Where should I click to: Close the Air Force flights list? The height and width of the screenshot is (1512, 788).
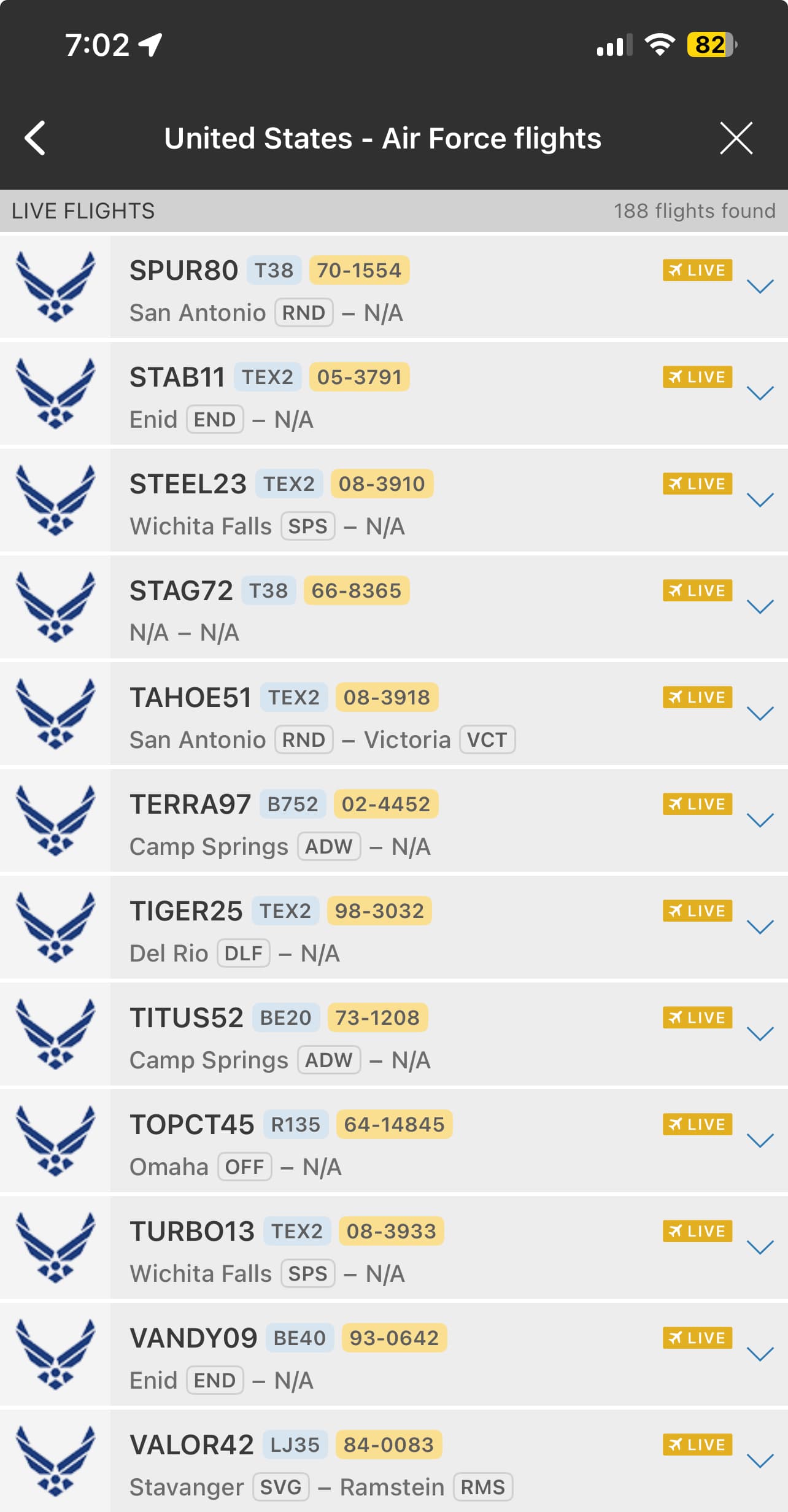point(736,138)
